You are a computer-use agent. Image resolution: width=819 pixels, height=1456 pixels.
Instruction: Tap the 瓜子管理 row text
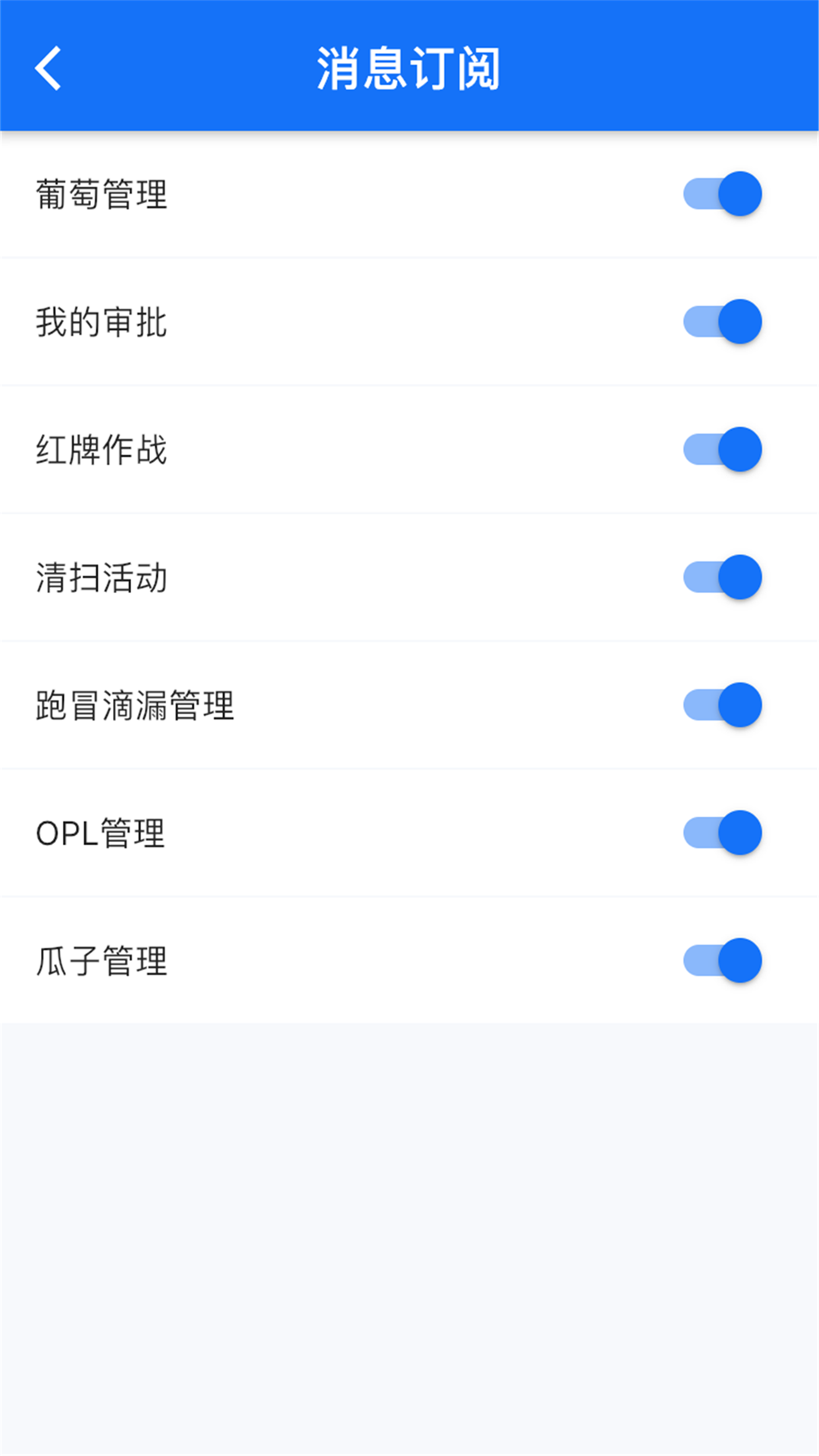click(102, 962)
